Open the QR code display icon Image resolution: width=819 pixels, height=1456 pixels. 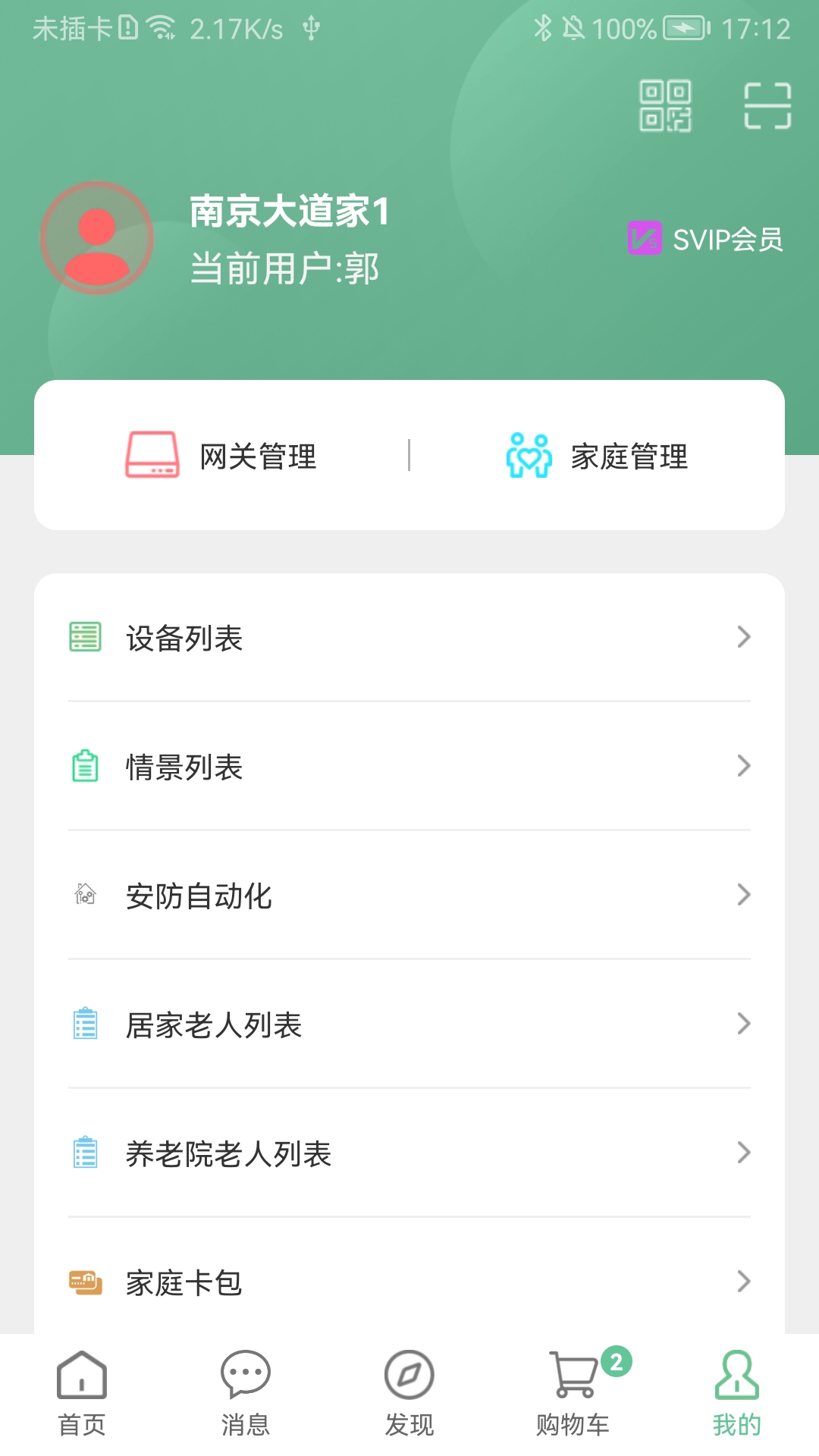point(666,107)
